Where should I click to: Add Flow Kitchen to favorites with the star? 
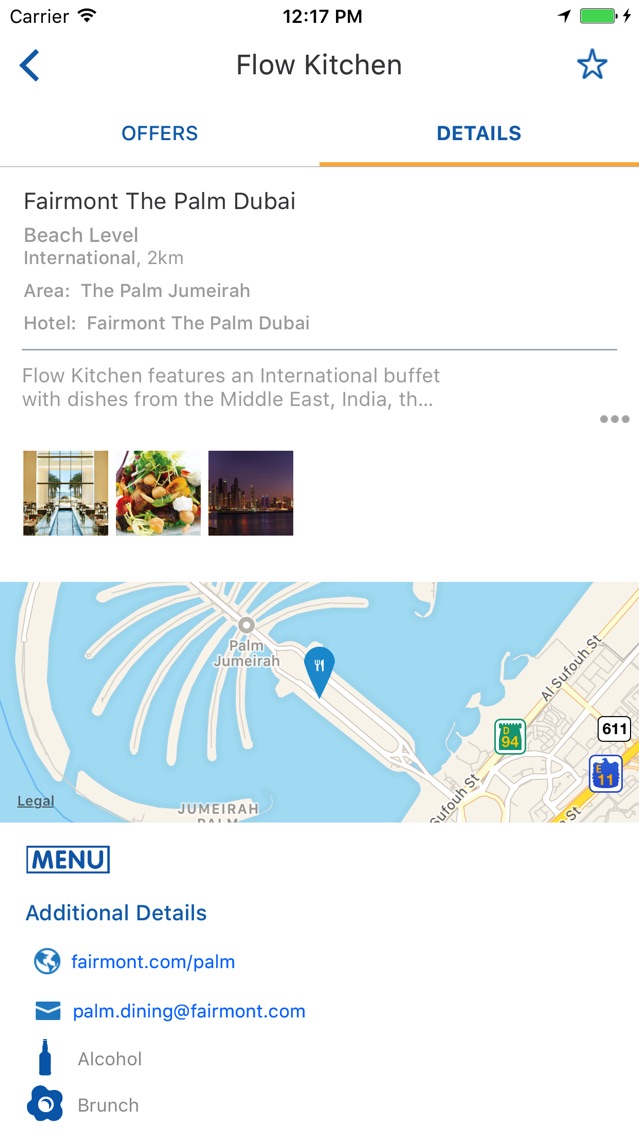pyautogui.click(x=592, y=65)
